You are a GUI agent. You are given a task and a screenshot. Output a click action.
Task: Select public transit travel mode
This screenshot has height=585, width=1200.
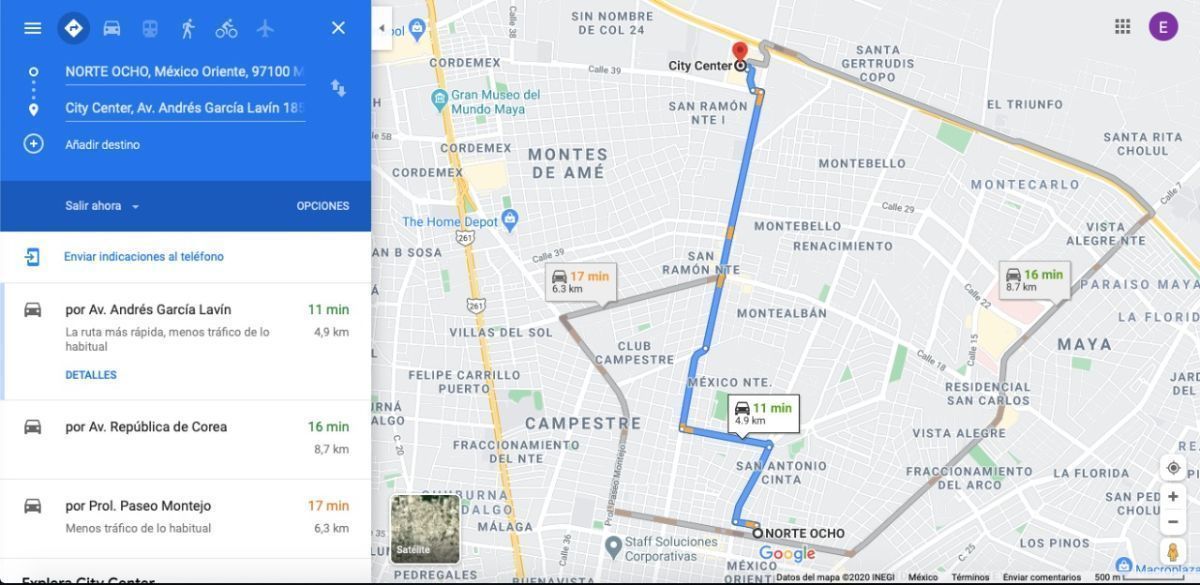pos(149,28)
